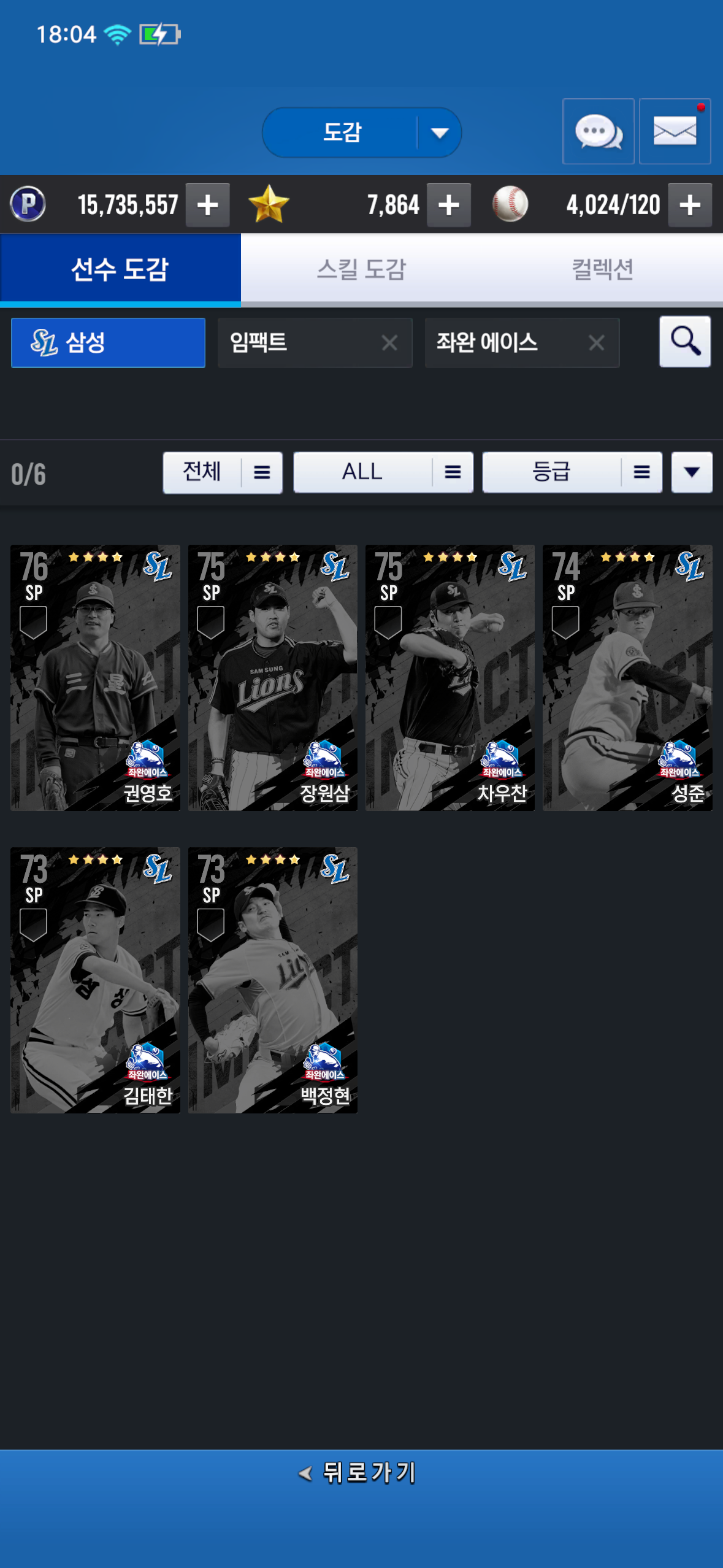Open 백정현 player card
Image resolution: width=723 pixels, height=1568 pixels.
[x=272, y=980]
